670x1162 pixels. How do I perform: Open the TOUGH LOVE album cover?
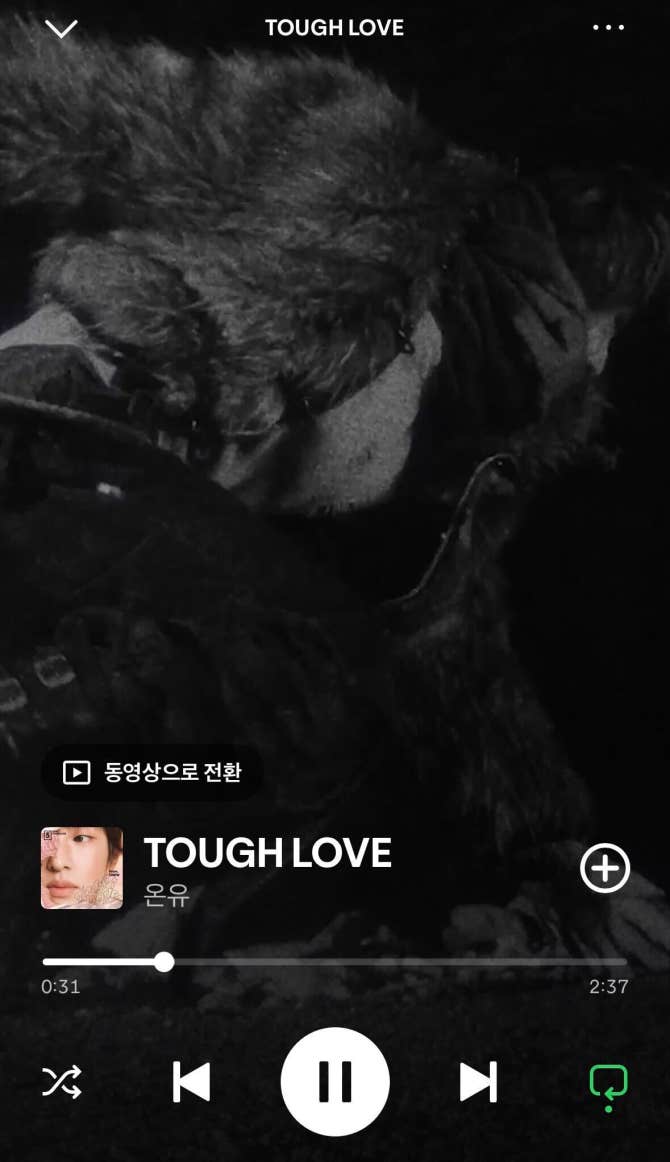coord(82,868)
